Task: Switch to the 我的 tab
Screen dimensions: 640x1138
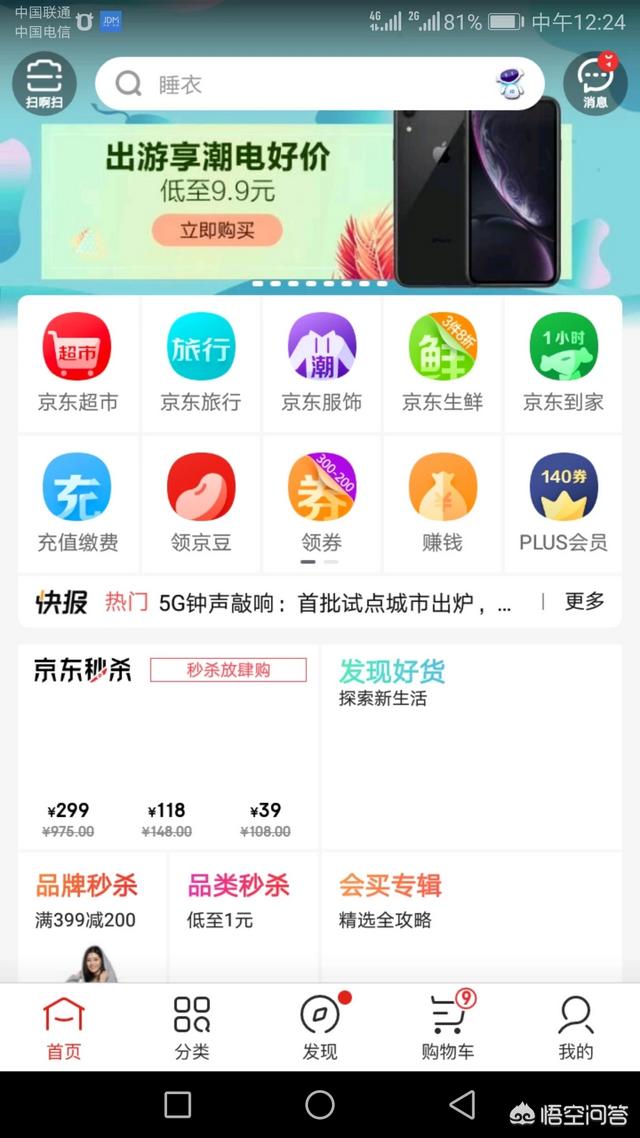Action: pyautogui.click(x=575, y=1027)
